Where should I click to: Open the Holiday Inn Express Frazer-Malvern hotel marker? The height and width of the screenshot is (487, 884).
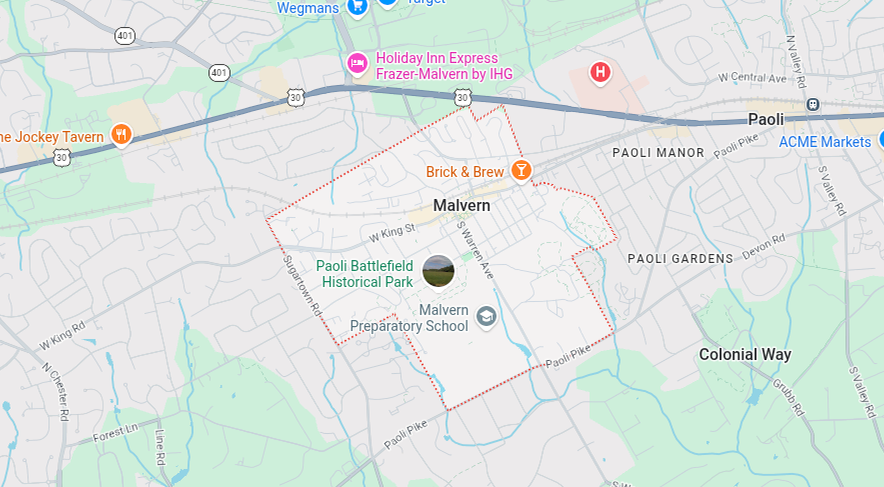point(357,64)
